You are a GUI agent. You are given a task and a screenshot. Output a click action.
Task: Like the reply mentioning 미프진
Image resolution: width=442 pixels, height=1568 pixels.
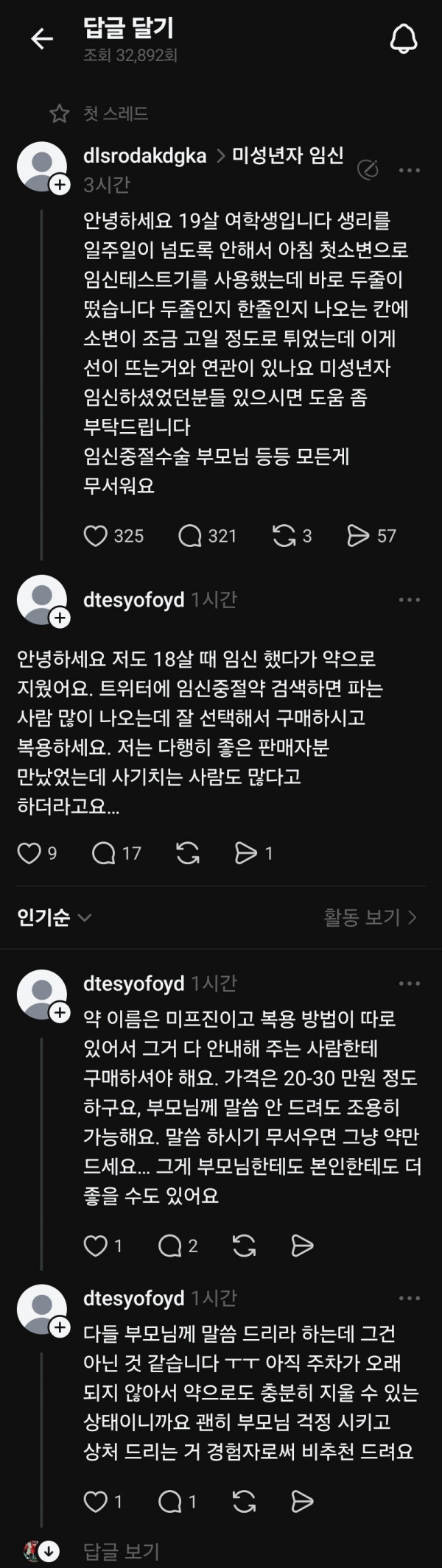(x=96, y=1246)
